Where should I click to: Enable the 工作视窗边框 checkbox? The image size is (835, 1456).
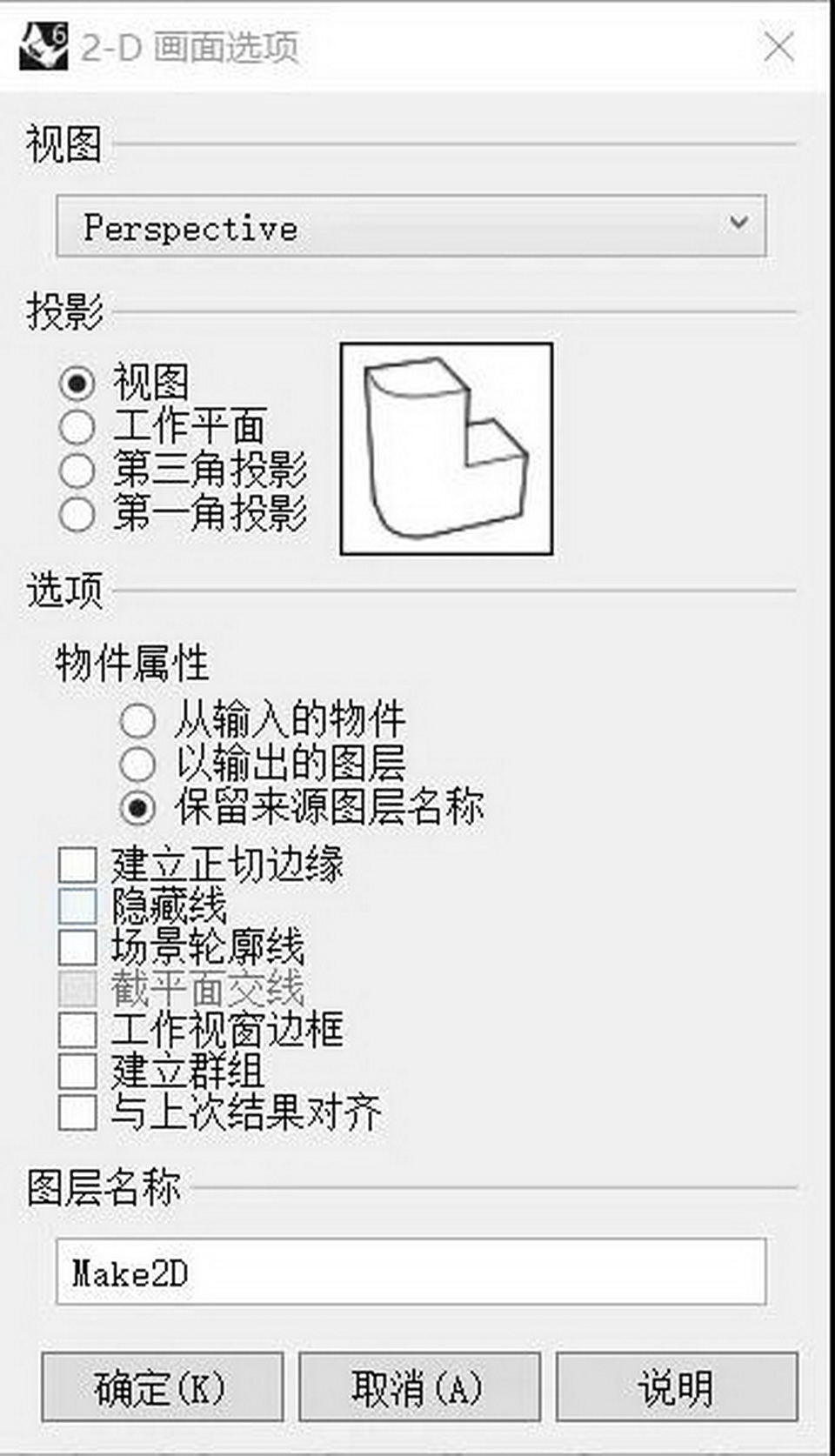coord(77,1031)
